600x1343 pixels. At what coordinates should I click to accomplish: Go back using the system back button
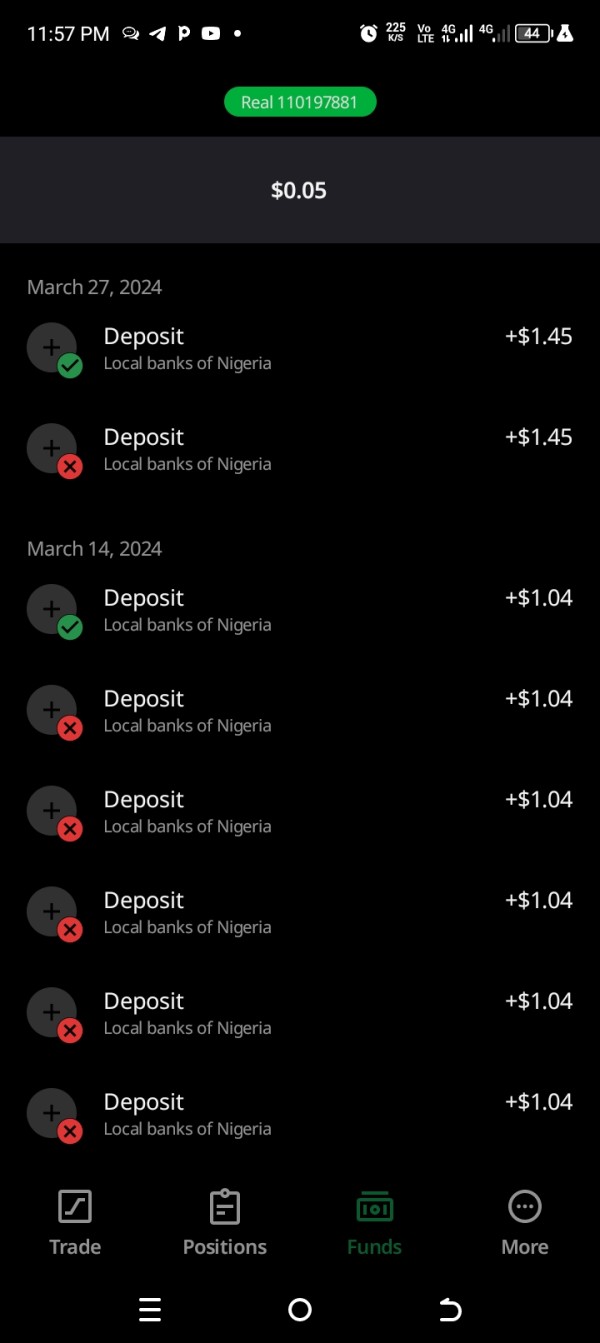450,1310
